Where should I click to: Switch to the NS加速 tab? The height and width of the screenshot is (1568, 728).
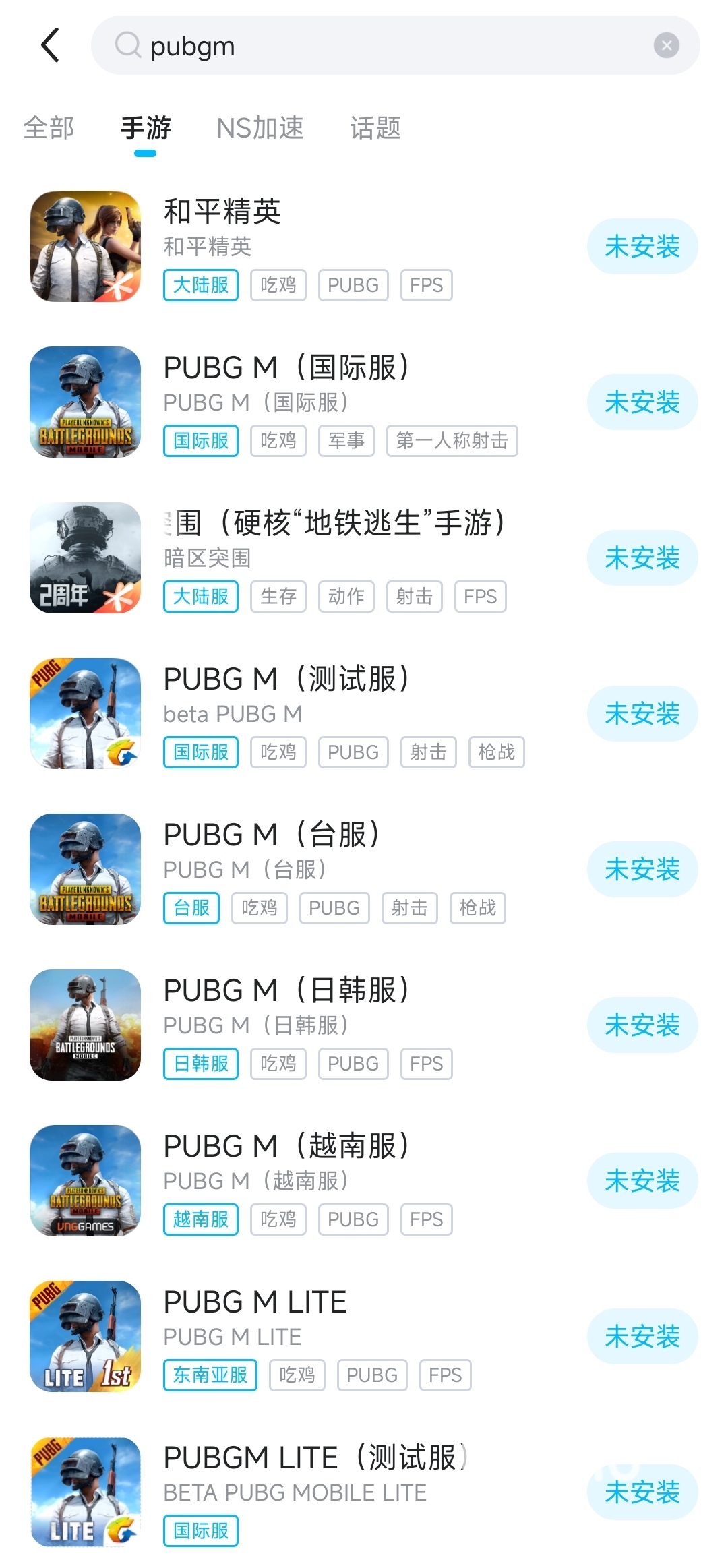pos(260,128)
